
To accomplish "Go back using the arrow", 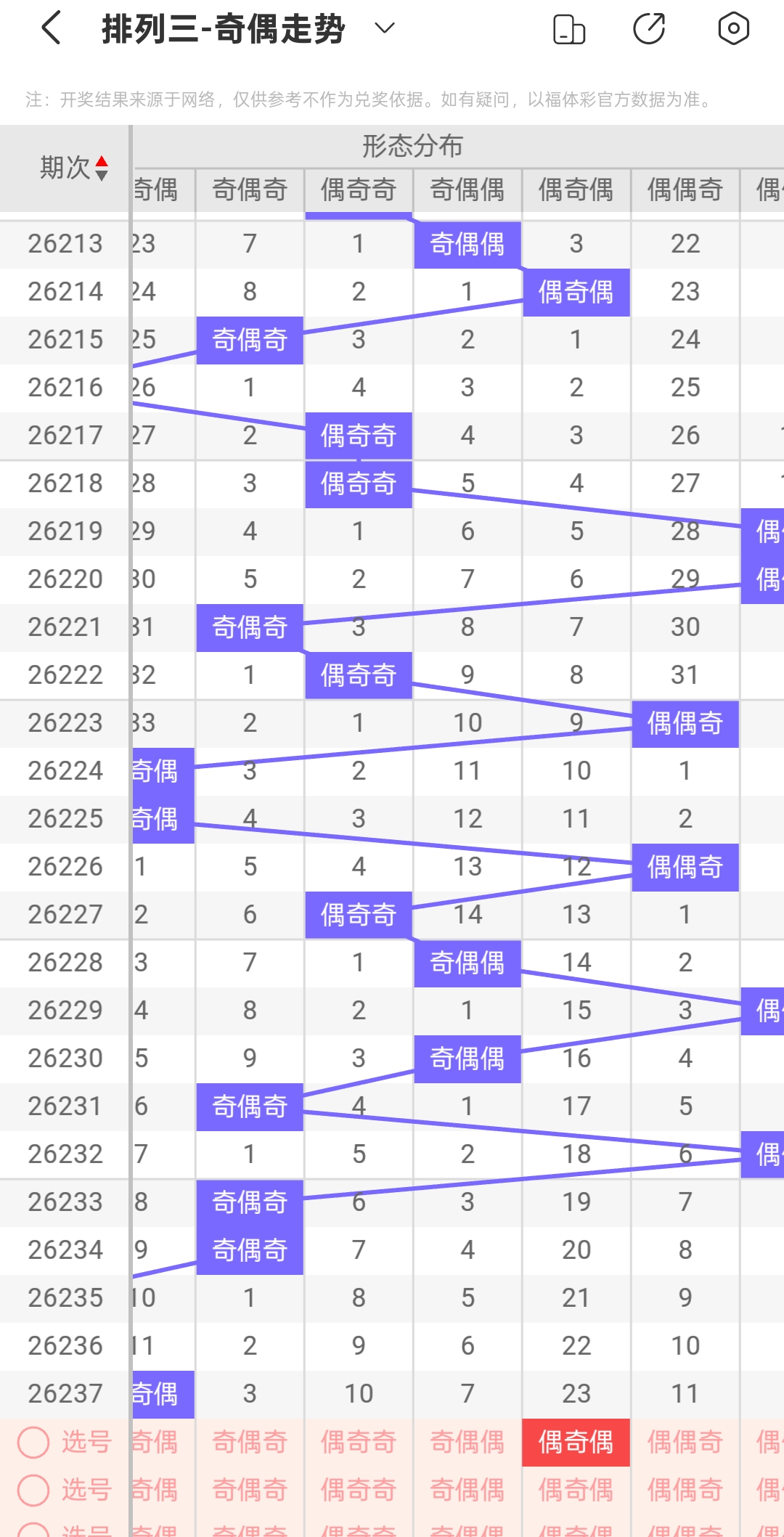I will 52,29.
